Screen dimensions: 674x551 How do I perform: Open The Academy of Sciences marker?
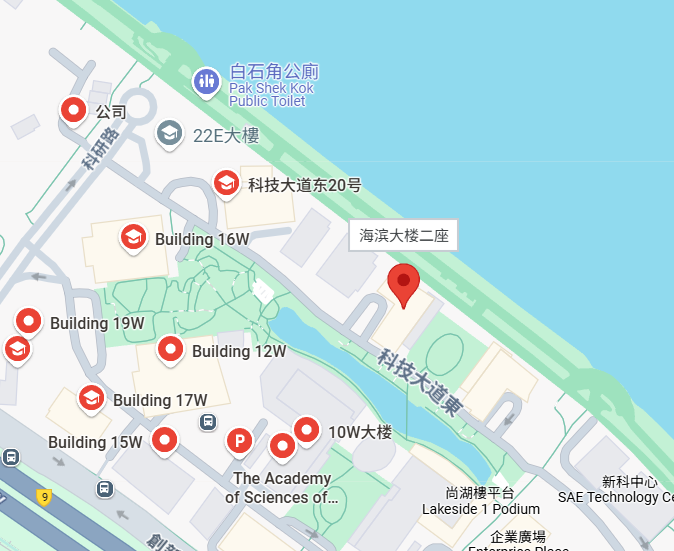coord(283,445)
